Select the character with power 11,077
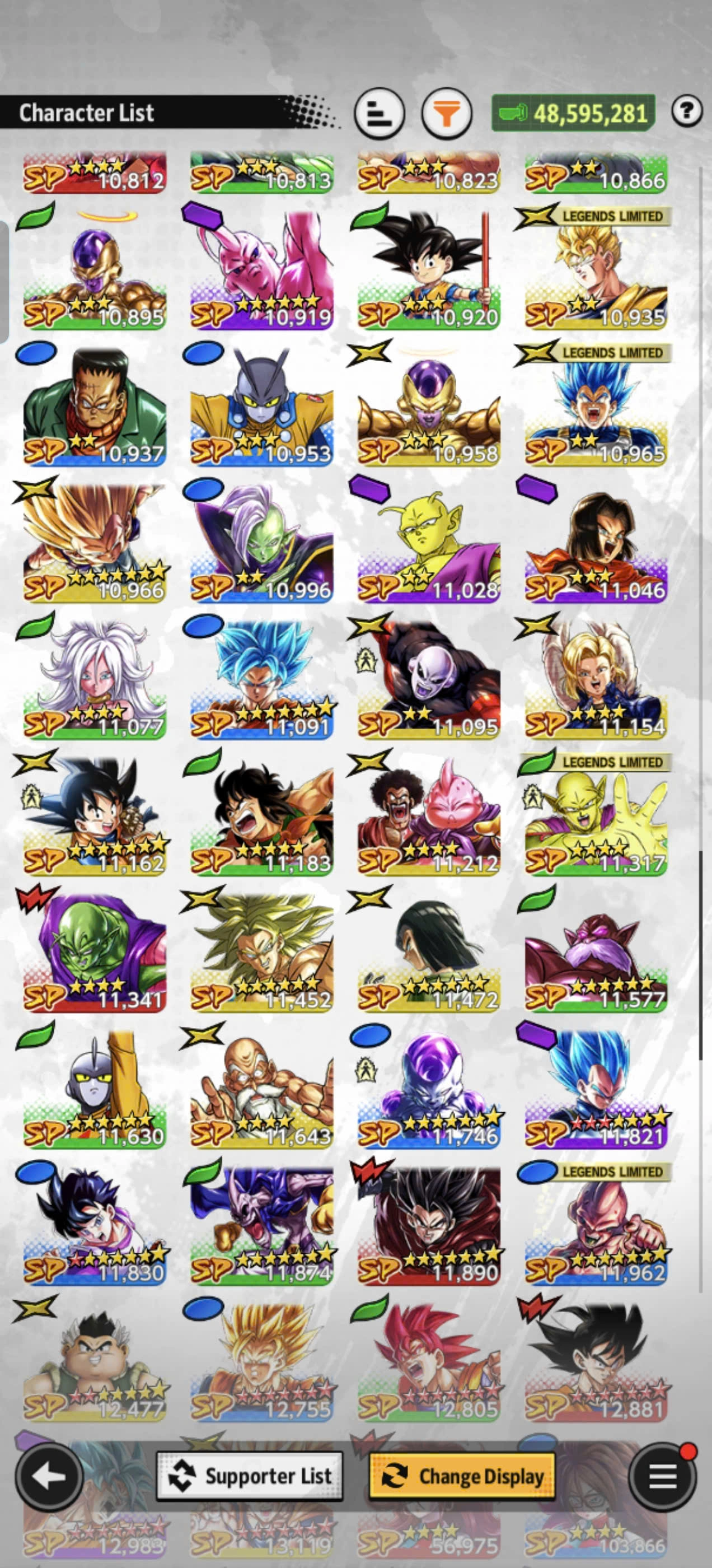 [x=95, y=680]
